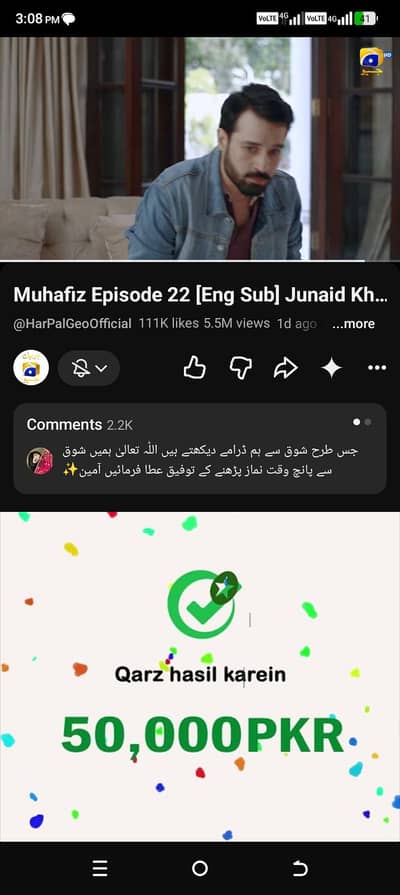Expand the description with ...more
400x895 pixels.
353,324
